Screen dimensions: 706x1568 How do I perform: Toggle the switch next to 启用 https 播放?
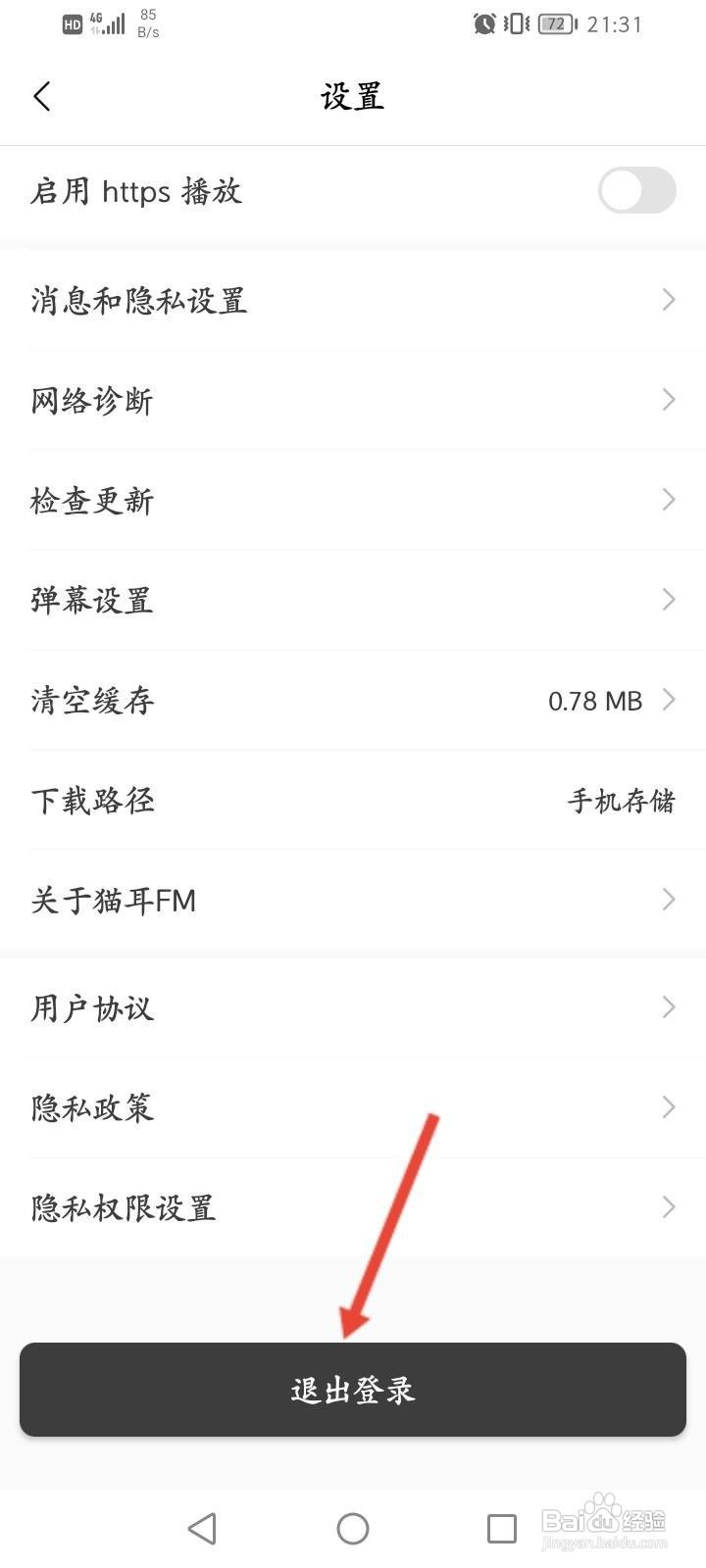pyautogui.click(x=635, y=190)
